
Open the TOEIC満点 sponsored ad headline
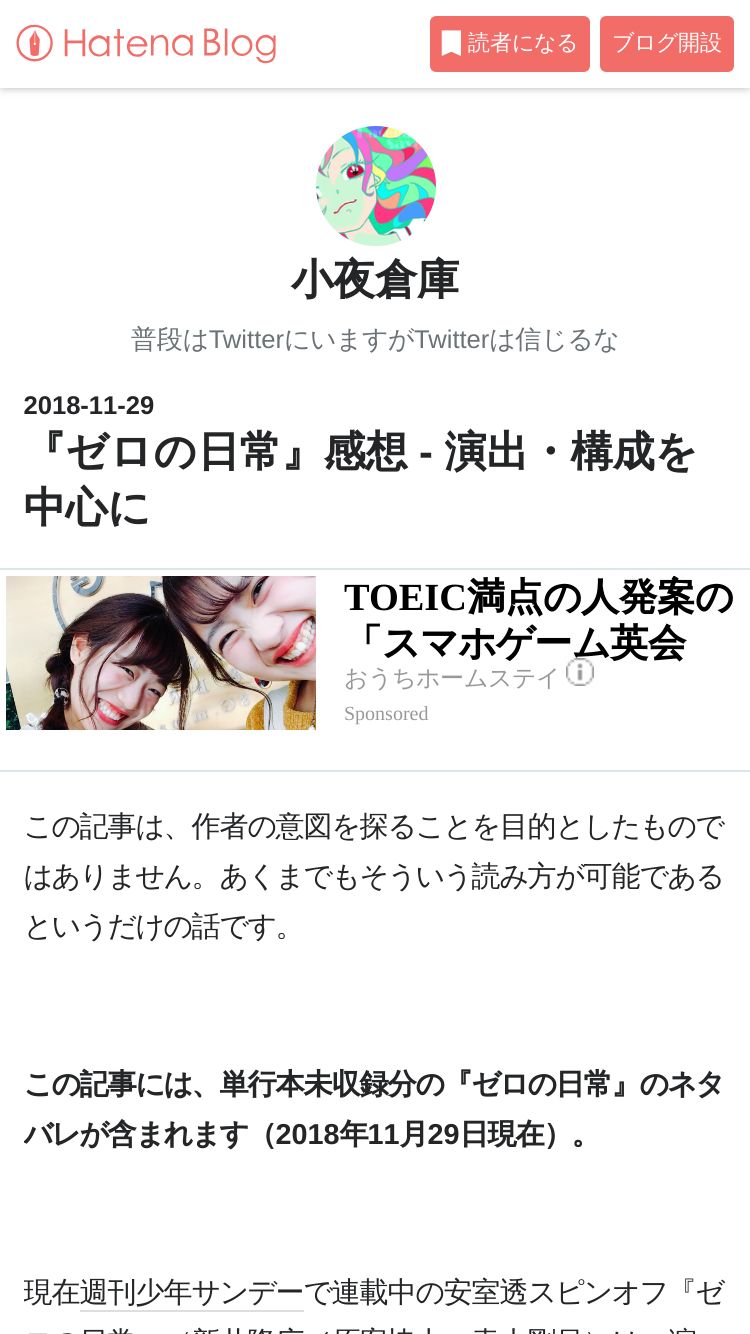[540, 620]
